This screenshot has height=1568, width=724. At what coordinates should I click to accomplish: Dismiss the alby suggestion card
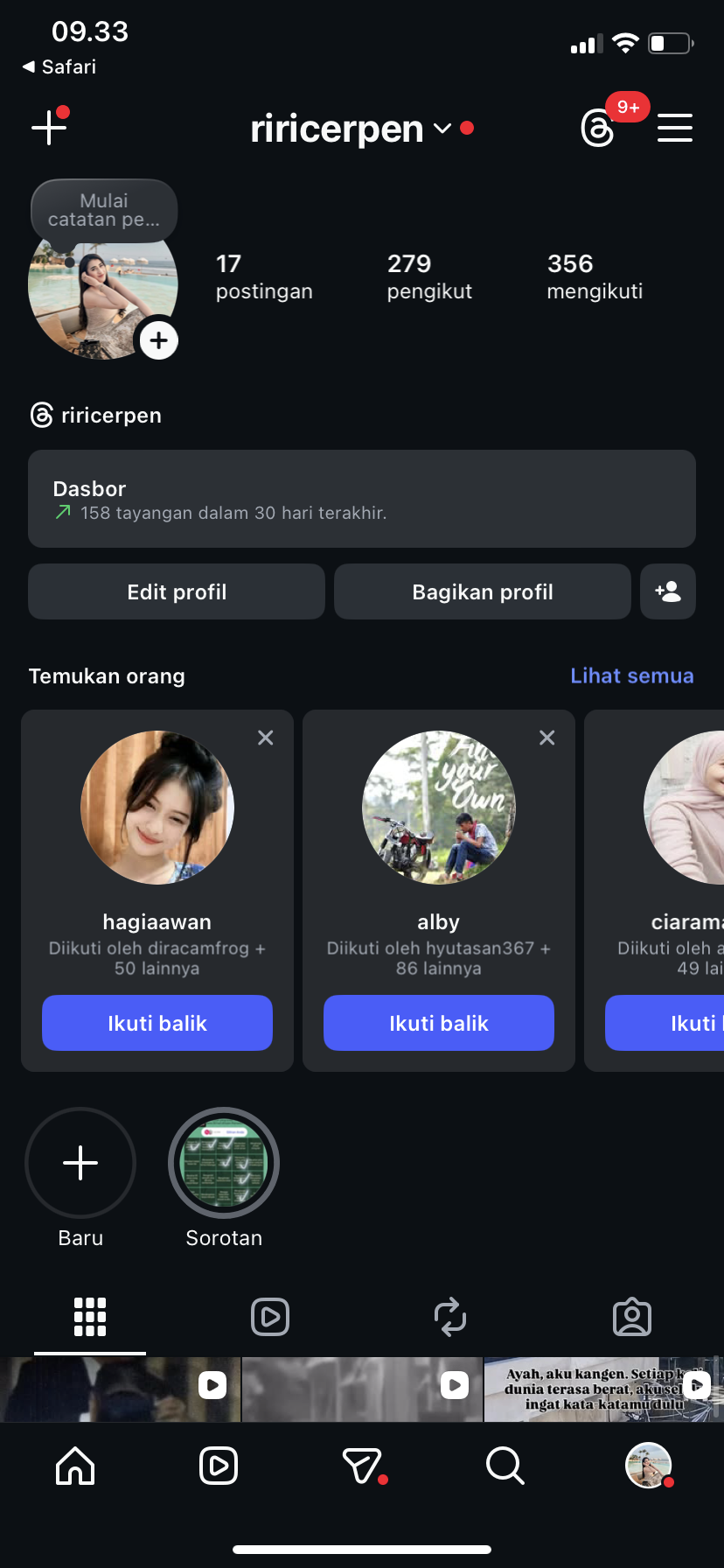click(x=547, y=738)
